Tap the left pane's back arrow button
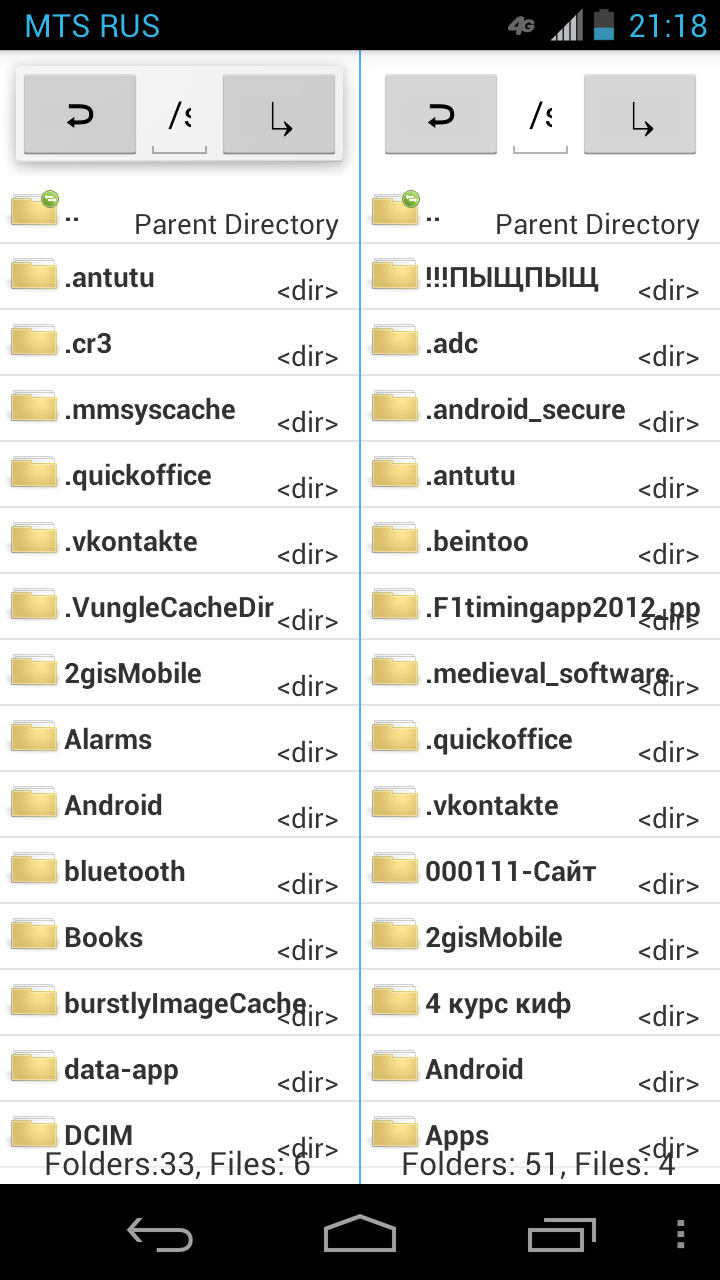Screen dimensions: 720x1280 pos(80,115)
